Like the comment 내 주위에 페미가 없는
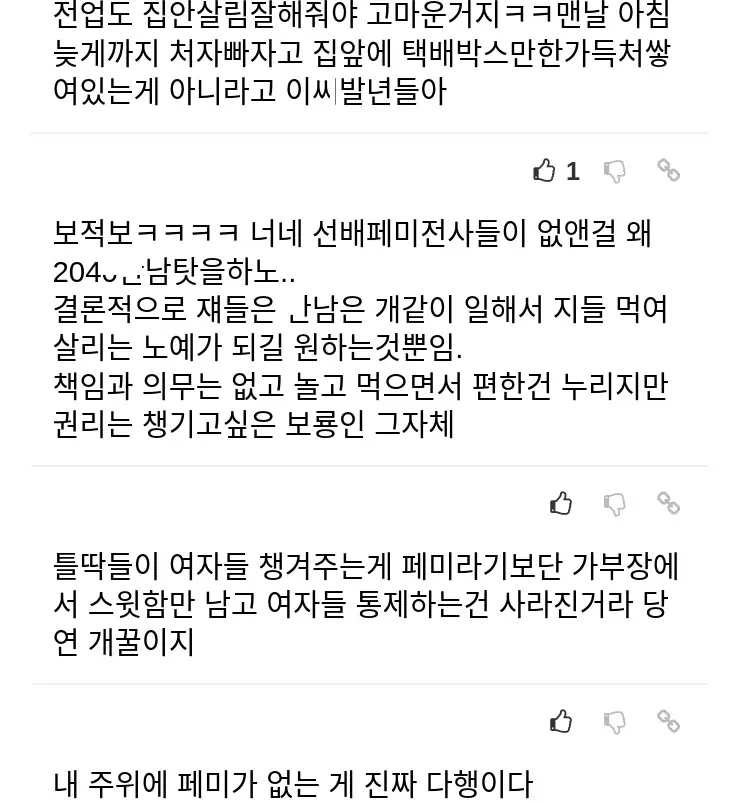The height and width of the screenshot is (802, 740). [x=561, y=720]
